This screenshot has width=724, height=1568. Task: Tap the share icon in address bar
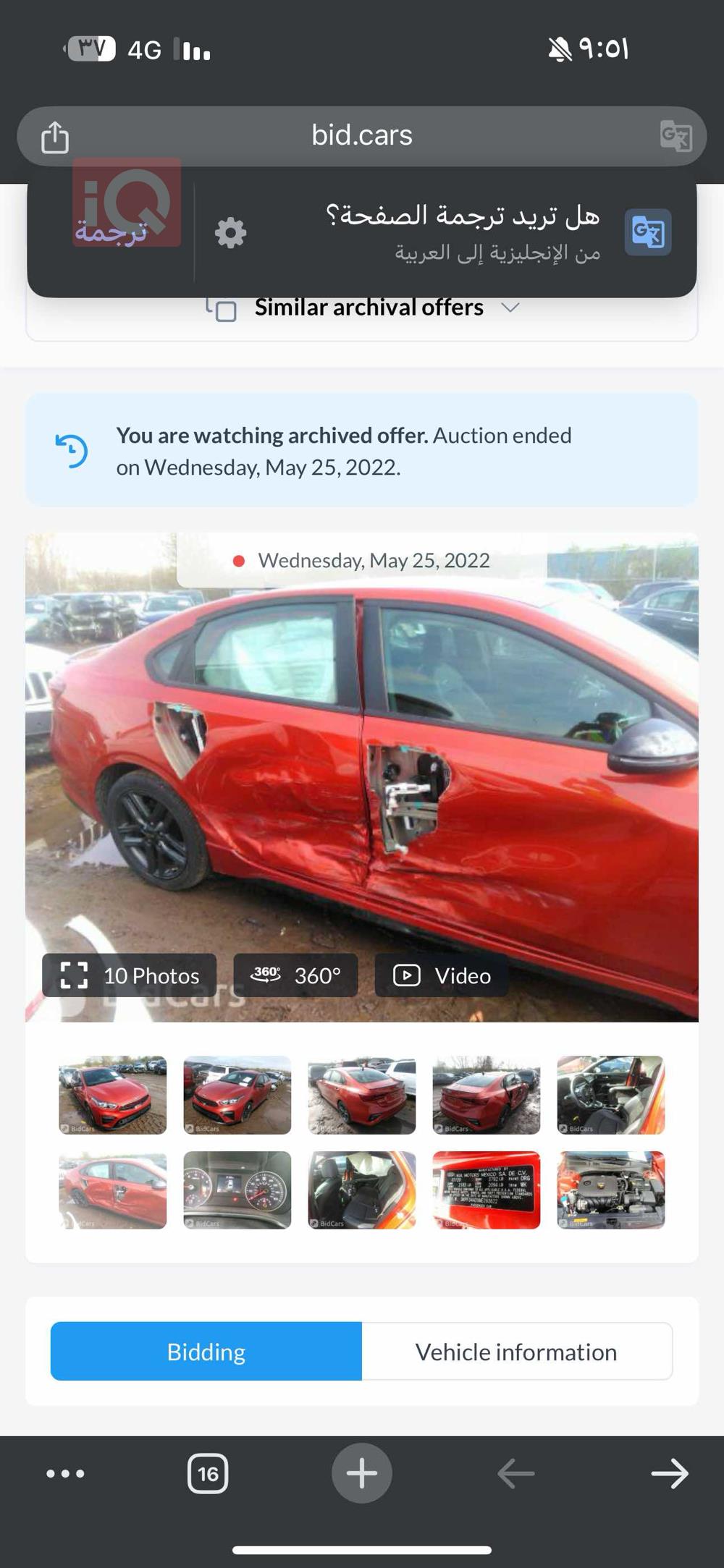(55, 137)
